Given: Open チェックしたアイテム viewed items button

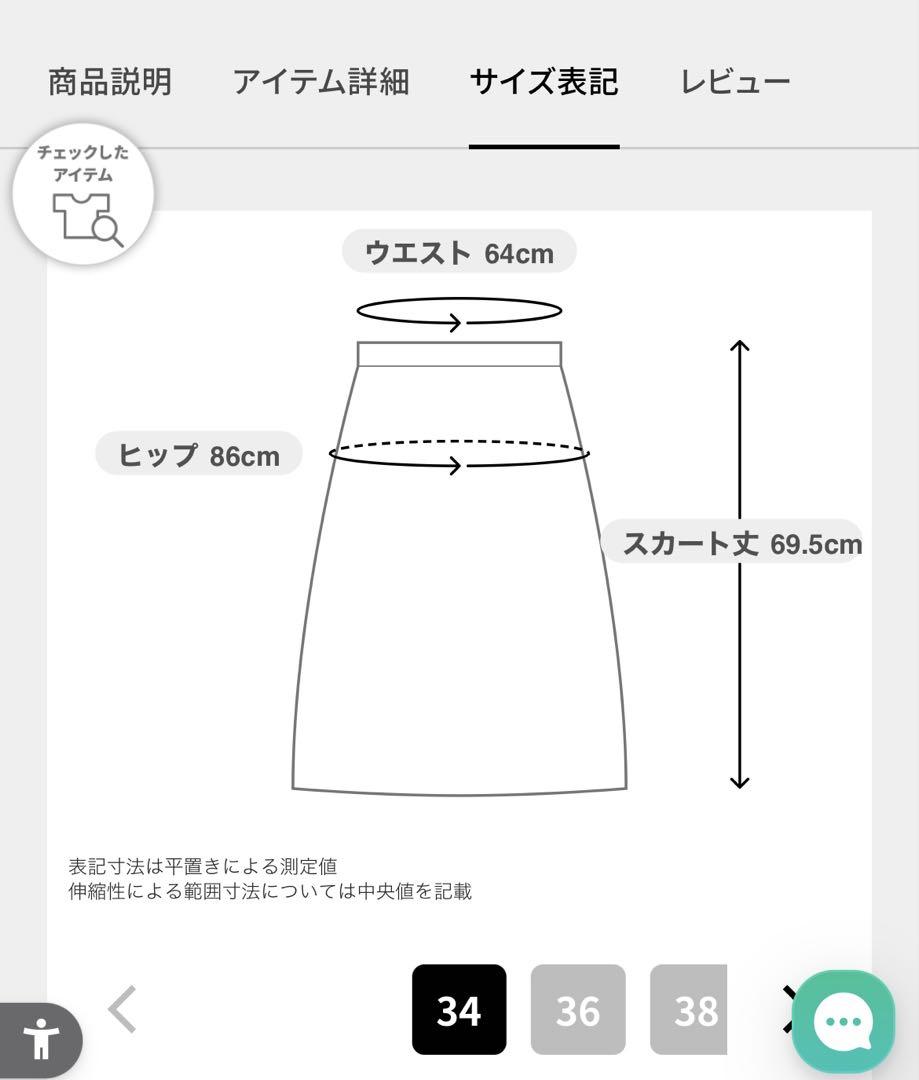Looking at the screenshot, I should click(x=83, y=194).
